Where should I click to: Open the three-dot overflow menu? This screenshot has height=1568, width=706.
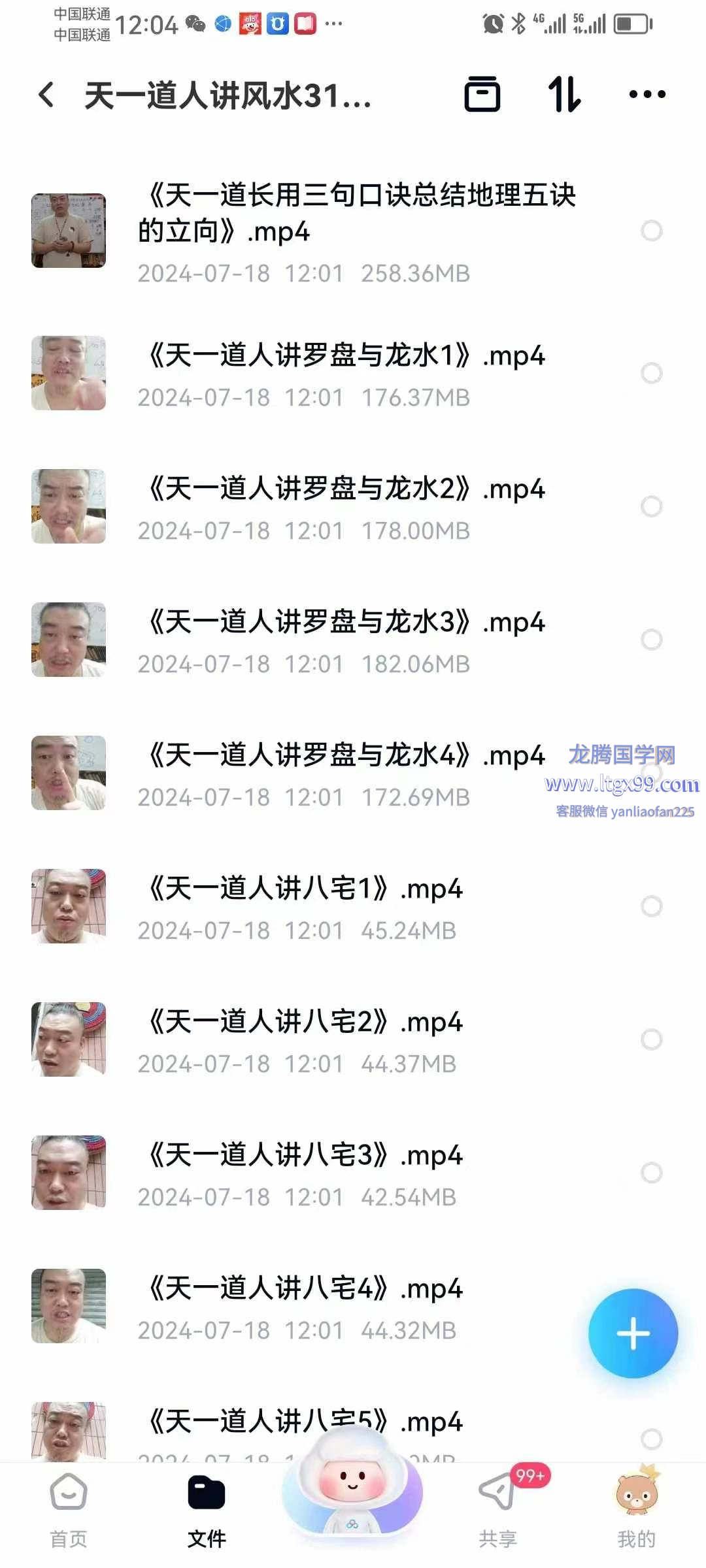click(x=647, y=95)
